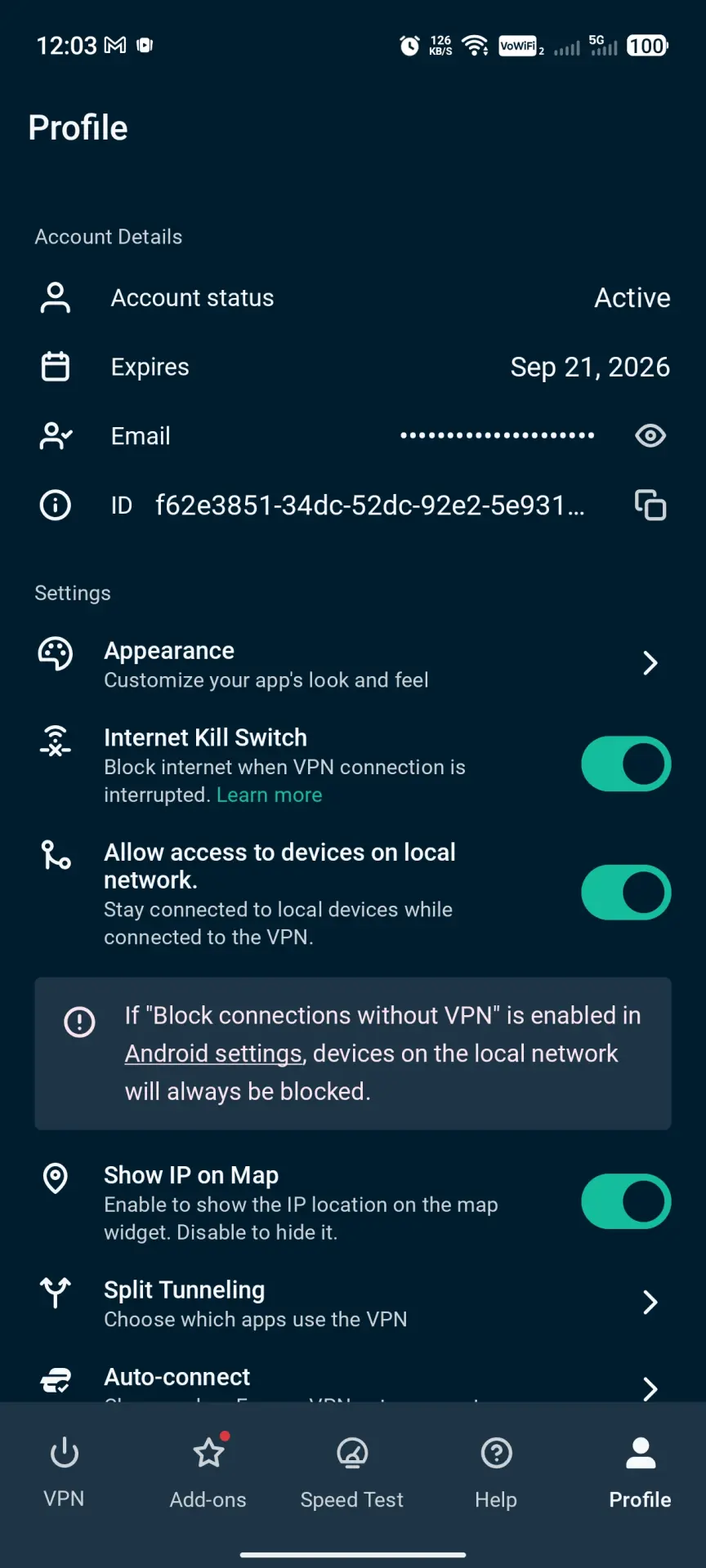Turn off local network device access
The height and width of the screenshot is (1568, 706).
(626, 893)
